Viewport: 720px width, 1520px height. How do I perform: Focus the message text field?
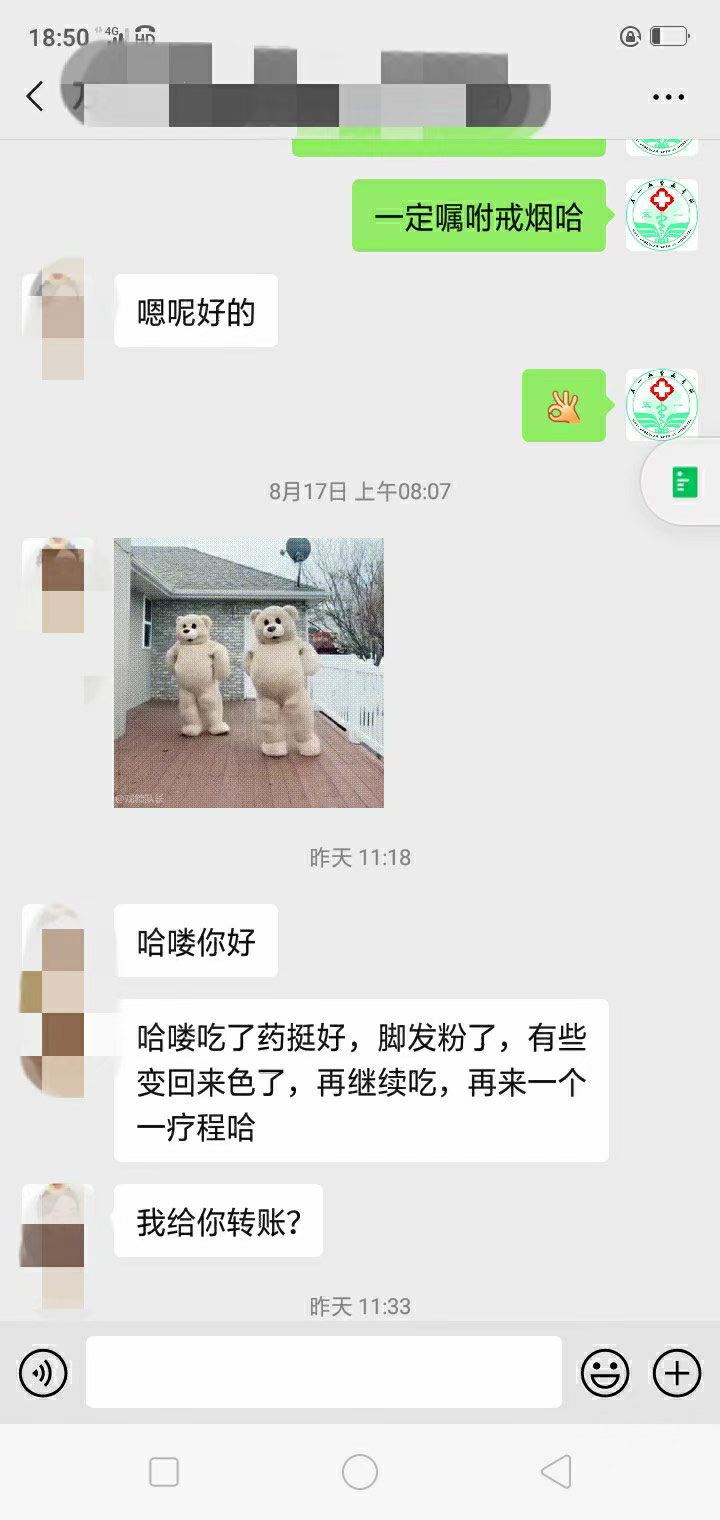[323, 1372]
